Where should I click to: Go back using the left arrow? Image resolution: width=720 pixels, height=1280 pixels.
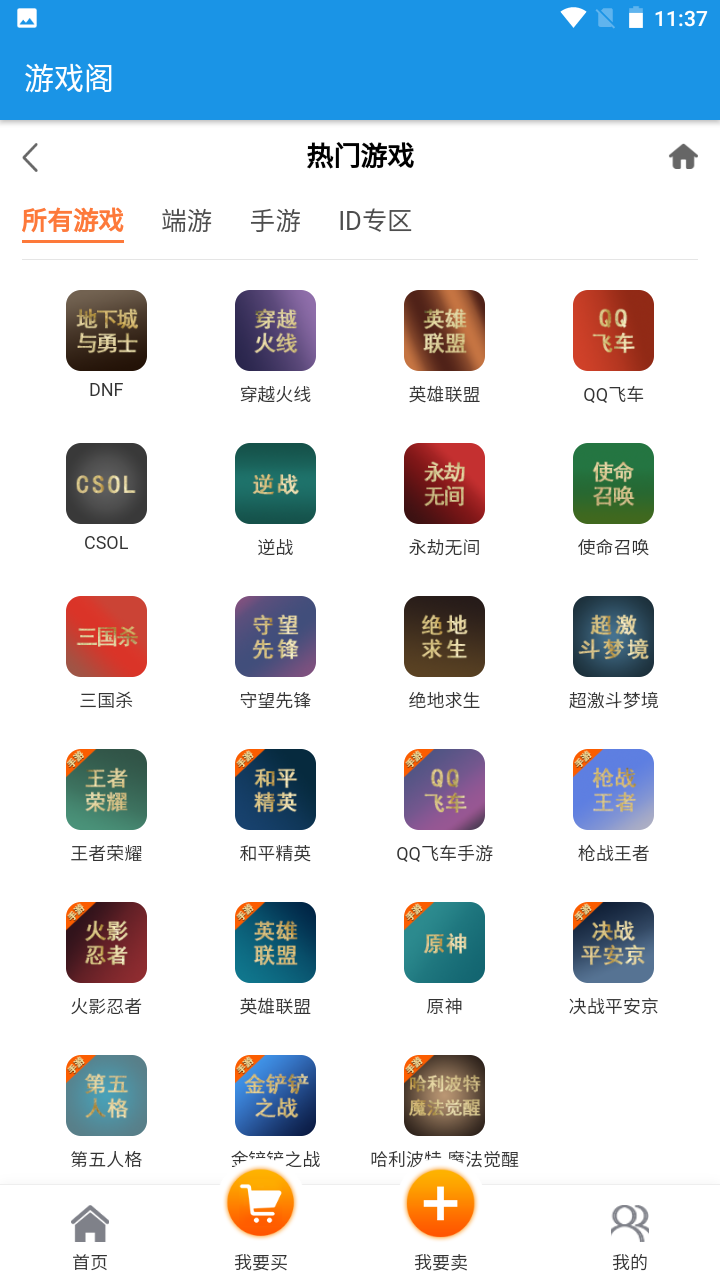click(x=31, y=157)
